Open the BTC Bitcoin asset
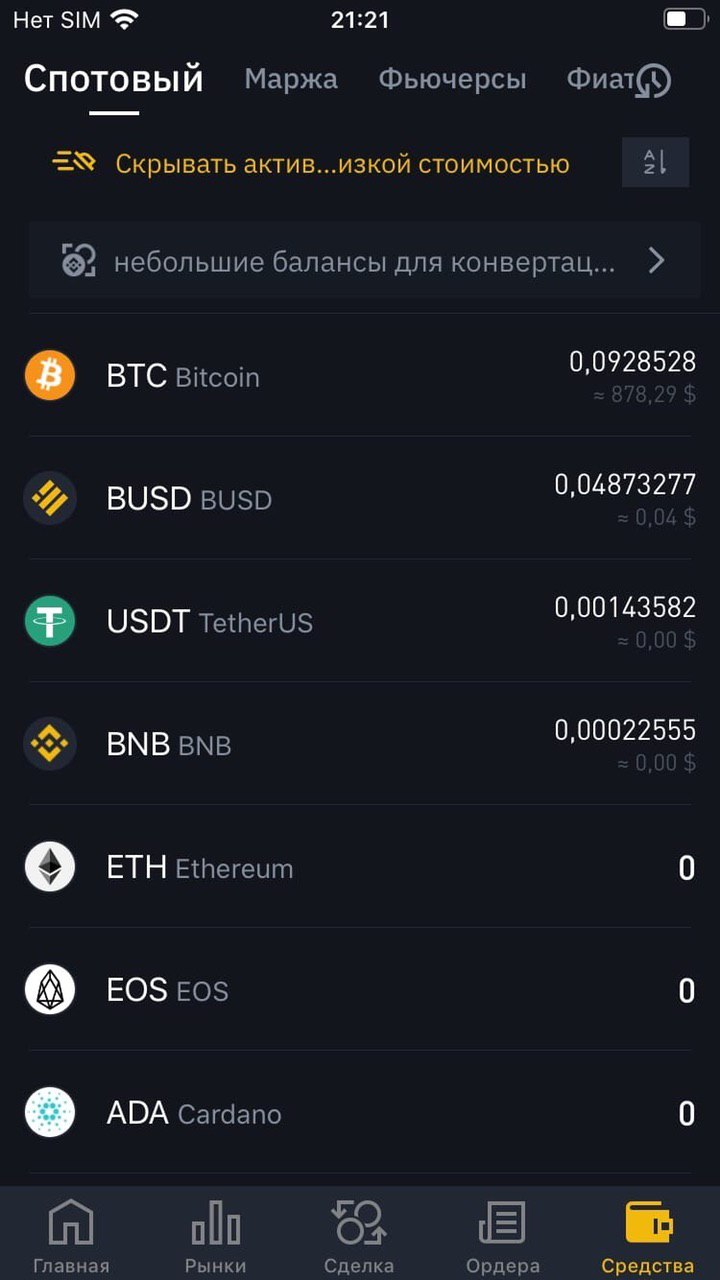Viewport: 720px width, 1280px height. tap(360, 376)
